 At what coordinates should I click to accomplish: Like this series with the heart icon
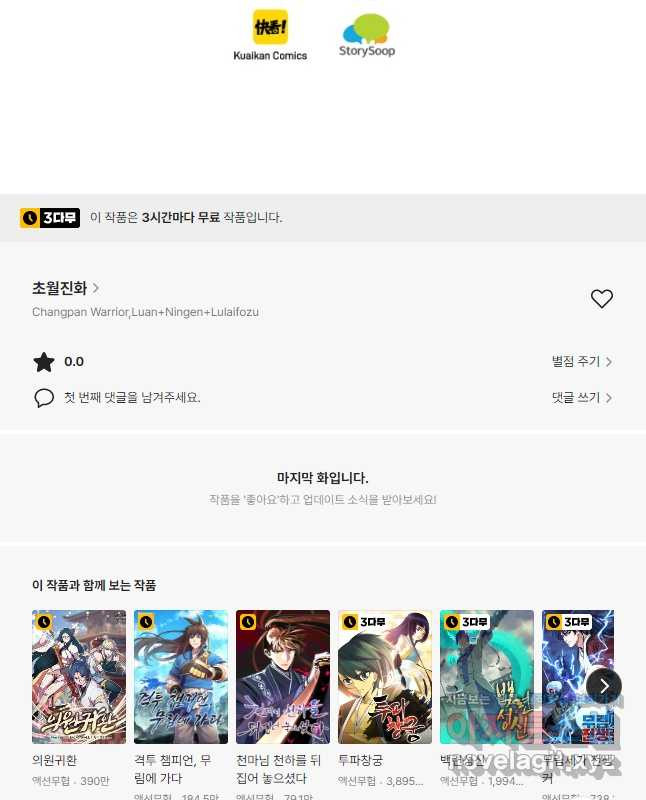[x=601, y=298]
